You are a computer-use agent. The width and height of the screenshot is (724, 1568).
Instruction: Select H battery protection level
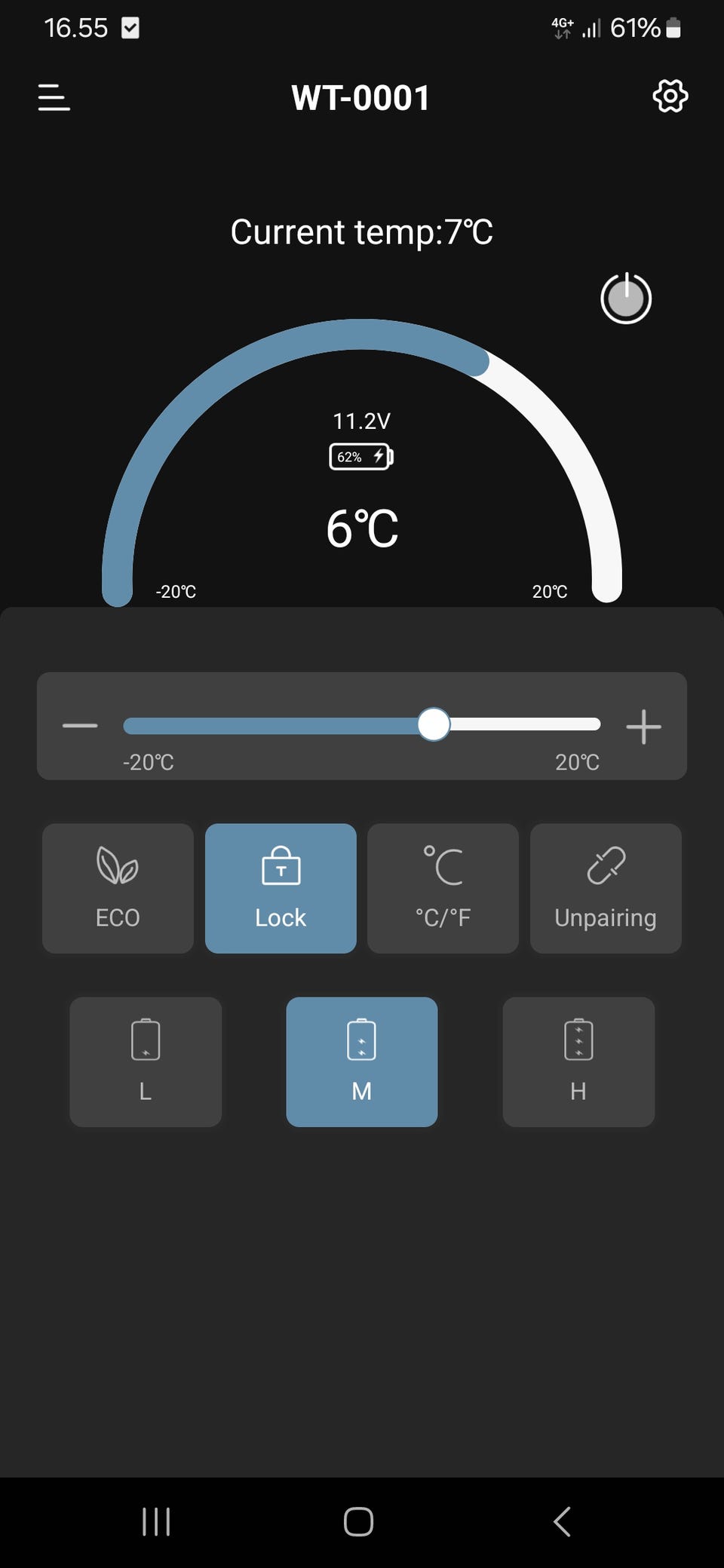coord(578,1062)
